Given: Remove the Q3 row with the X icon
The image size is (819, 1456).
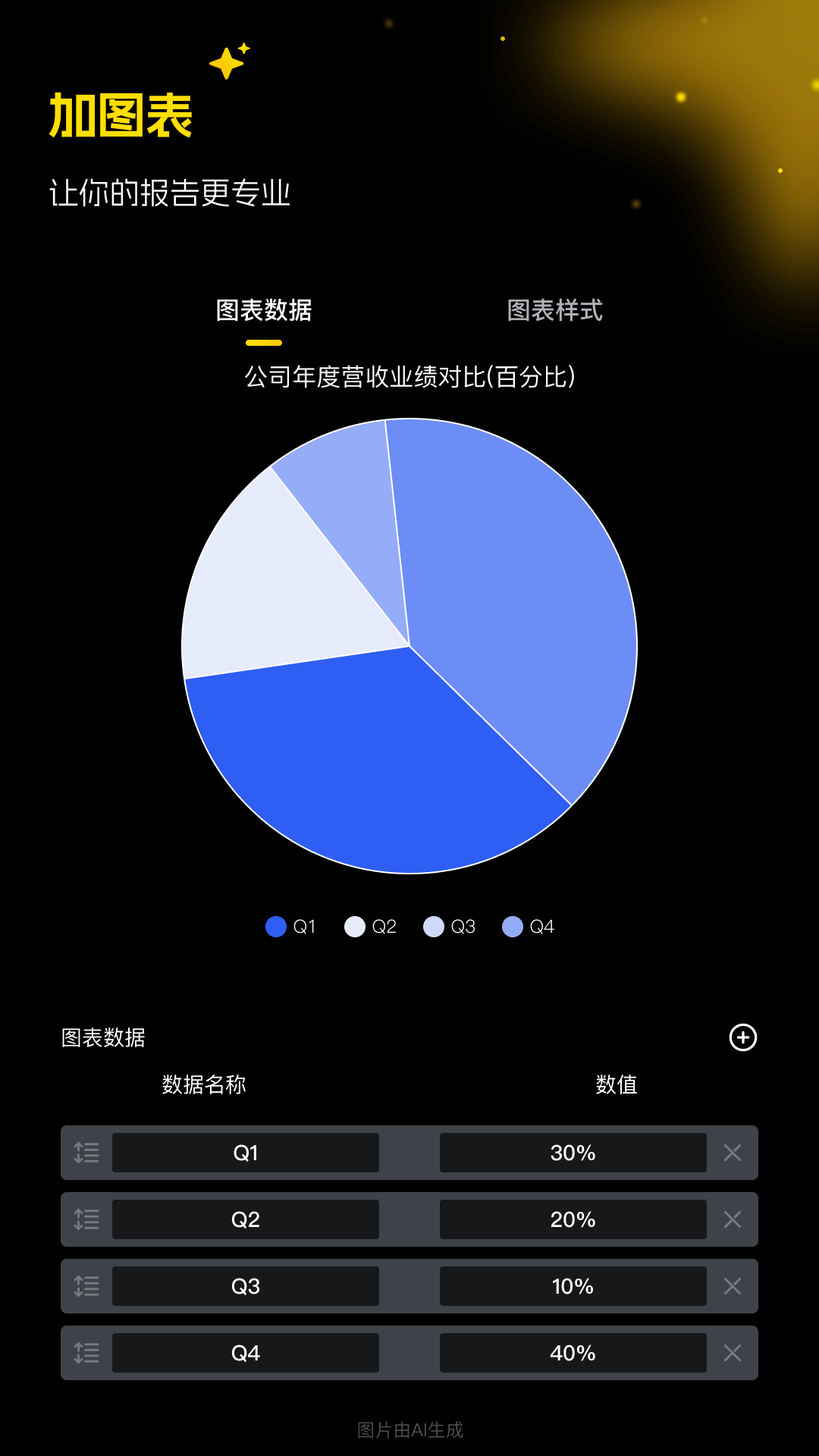Looking at the screenshot, I should pos(733,1286).
